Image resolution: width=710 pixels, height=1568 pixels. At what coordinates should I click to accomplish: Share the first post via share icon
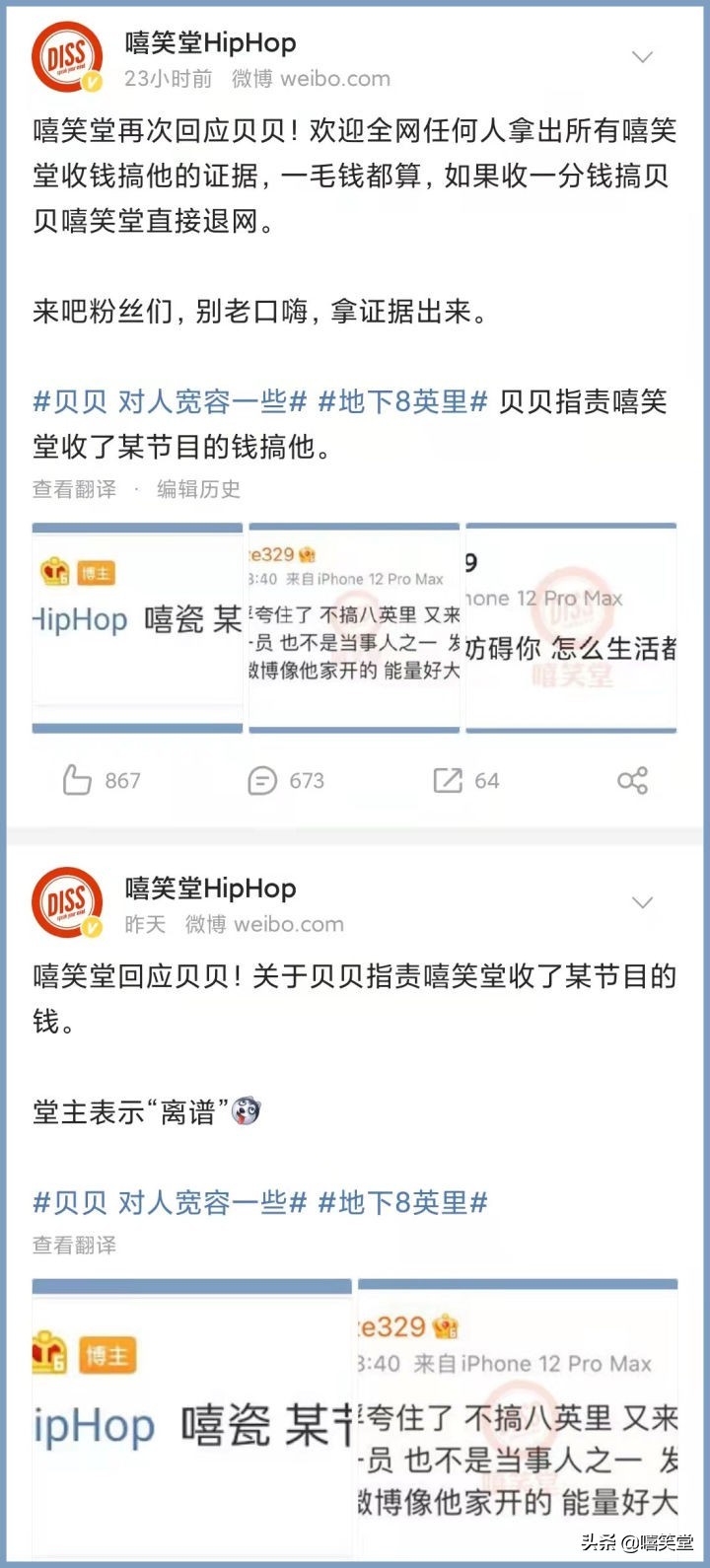(x=632, y=781)
